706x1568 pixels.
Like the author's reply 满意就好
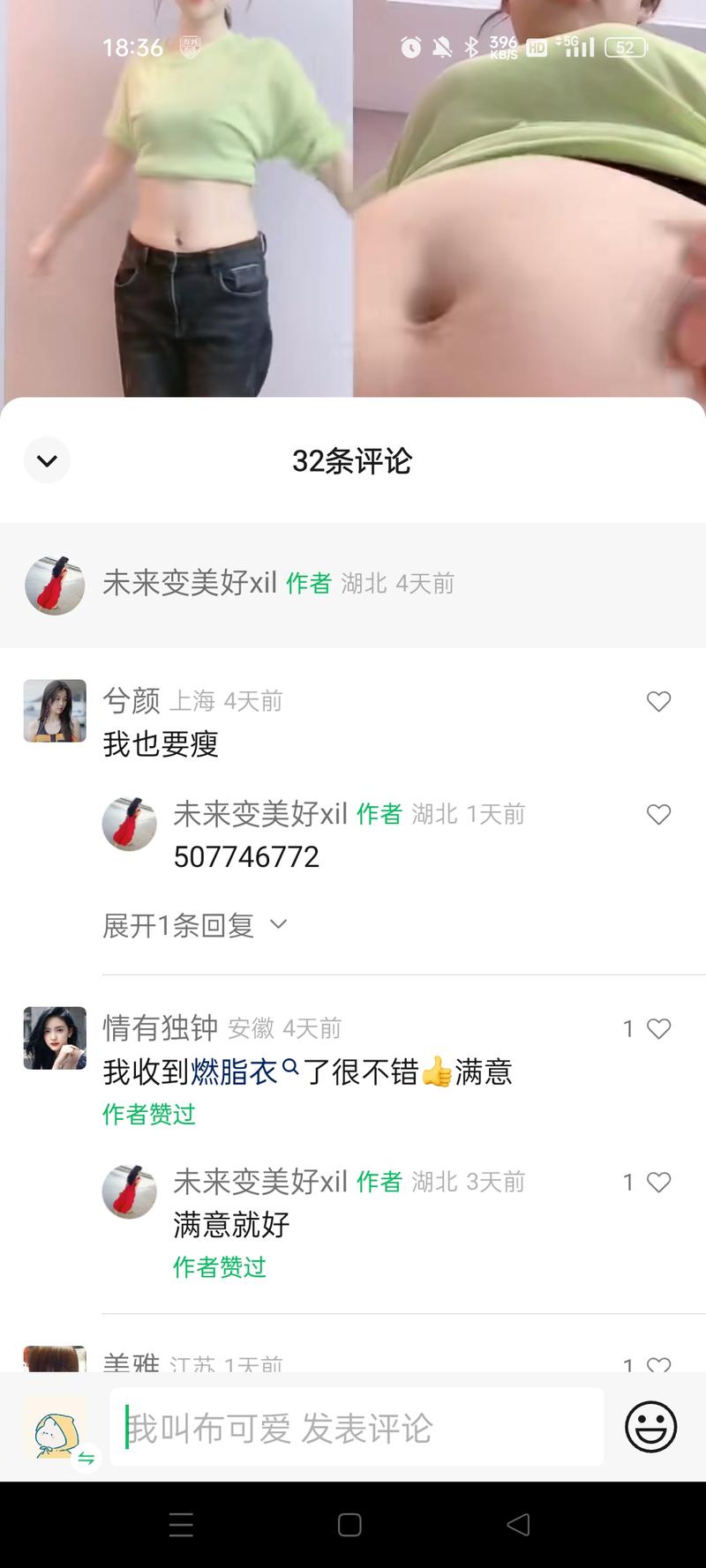click(658, 1183)
